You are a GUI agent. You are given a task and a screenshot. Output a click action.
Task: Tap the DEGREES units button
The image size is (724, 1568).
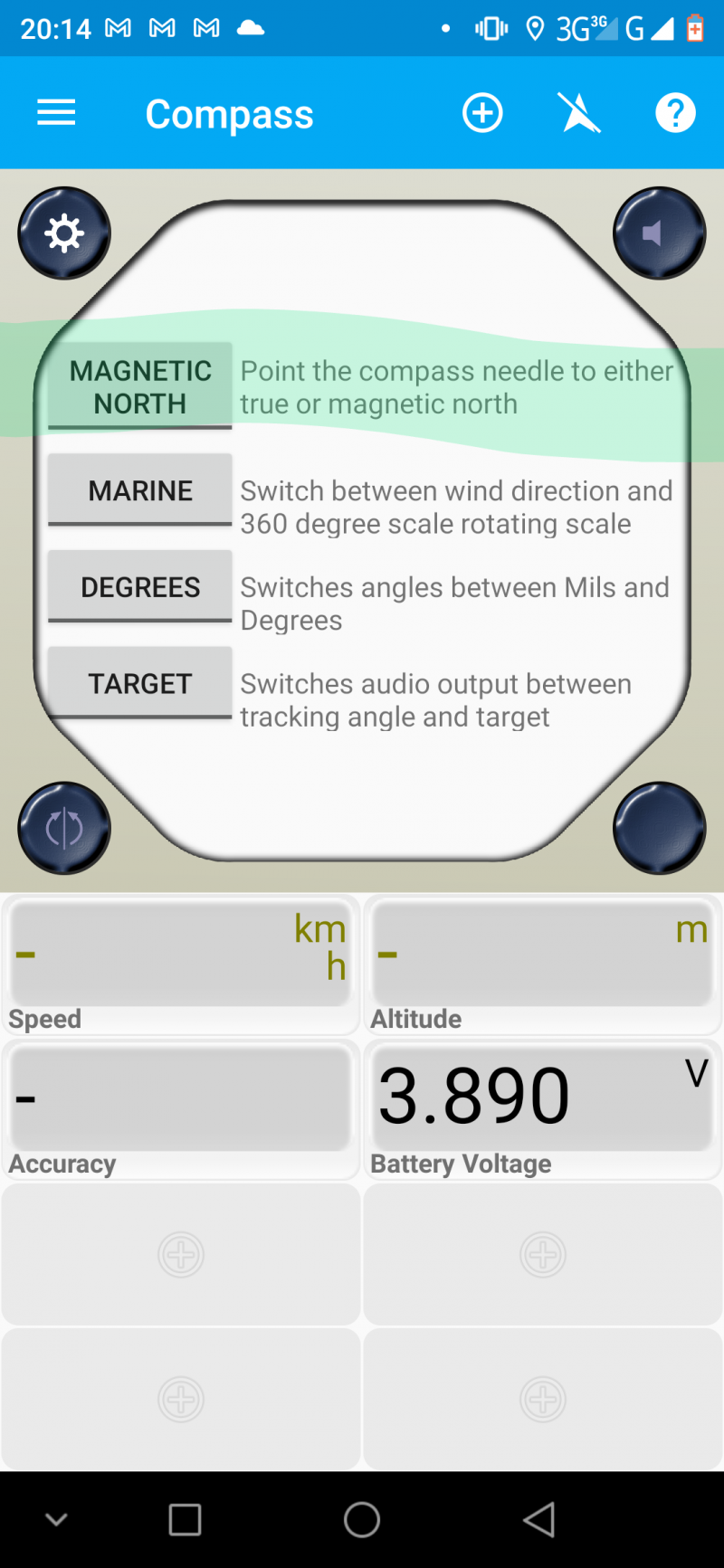click(x=140, y=587)
